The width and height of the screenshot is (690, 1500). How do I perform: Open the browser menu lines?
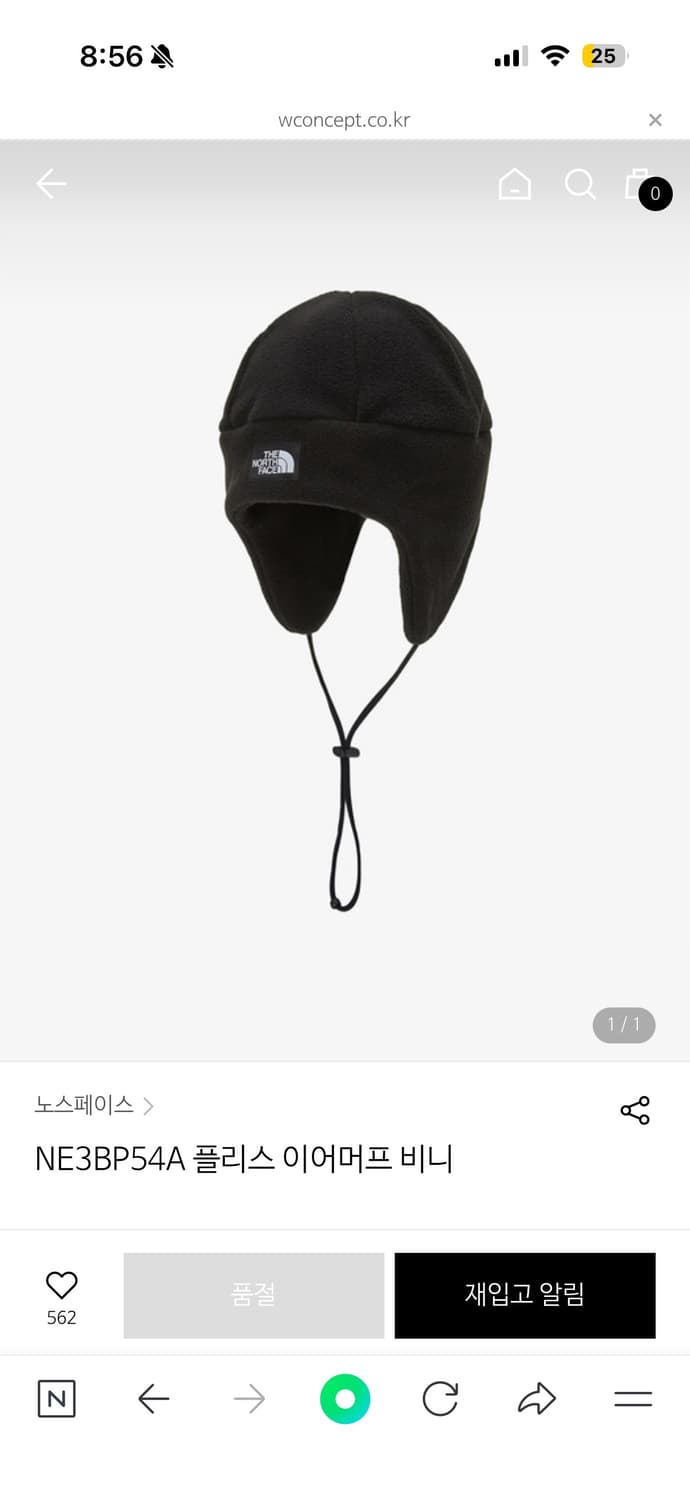point(632,1398)
